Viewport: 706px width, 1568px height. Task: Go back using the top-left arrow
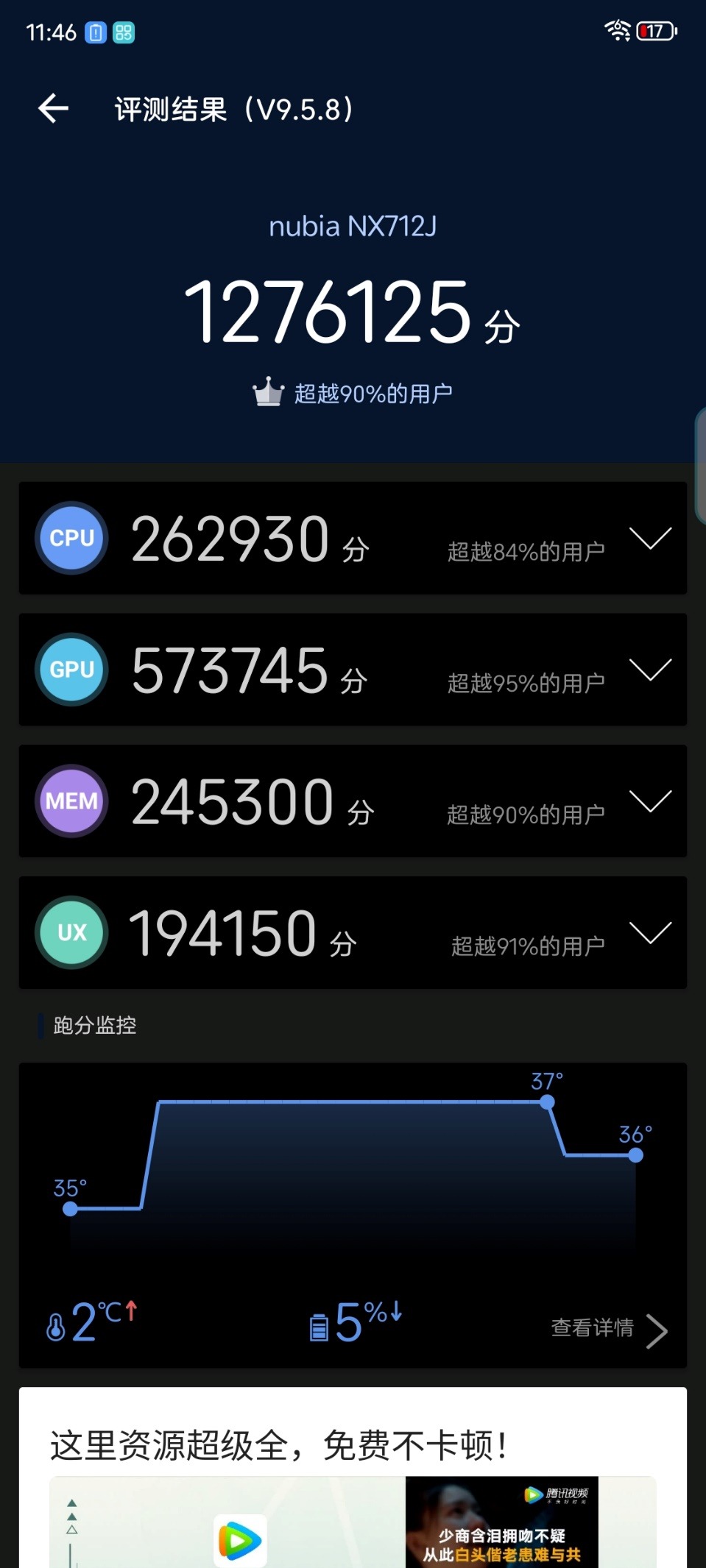coord(54,109)
